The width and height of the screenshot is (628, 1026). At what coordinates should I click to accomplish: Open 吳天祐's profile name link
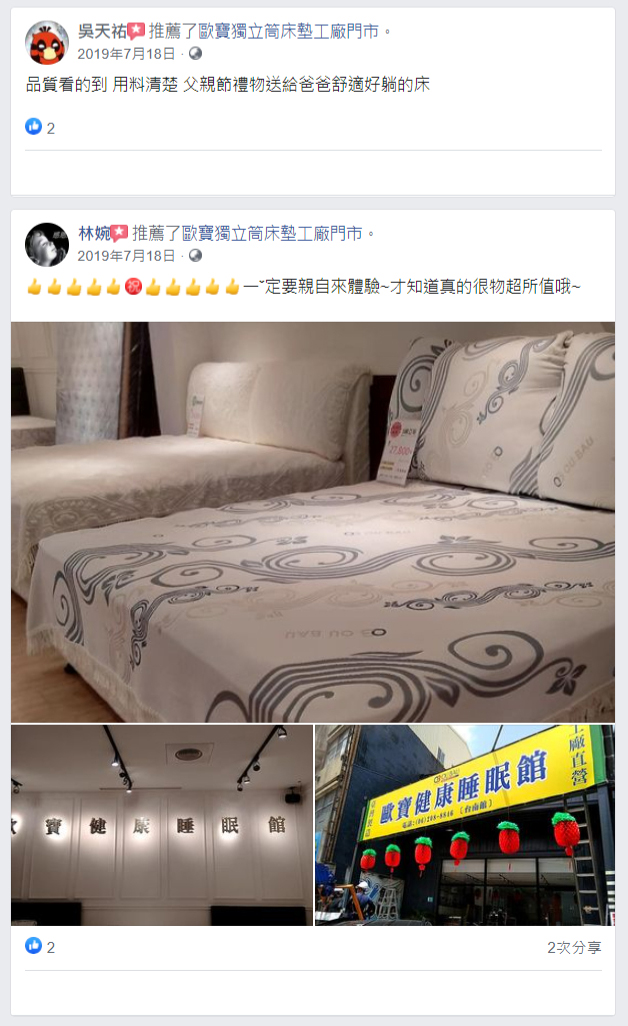click(100, 32)
